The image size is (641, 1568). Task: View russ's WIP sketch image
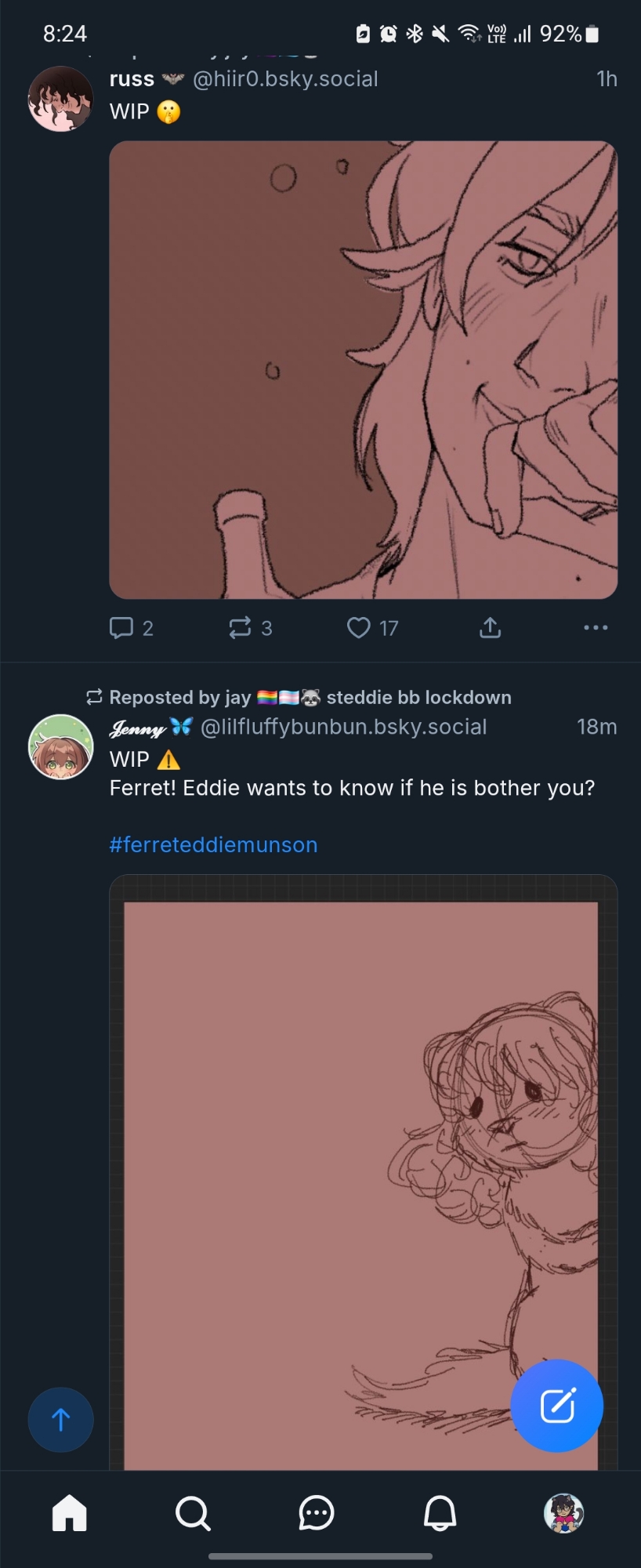coord(363,369)
